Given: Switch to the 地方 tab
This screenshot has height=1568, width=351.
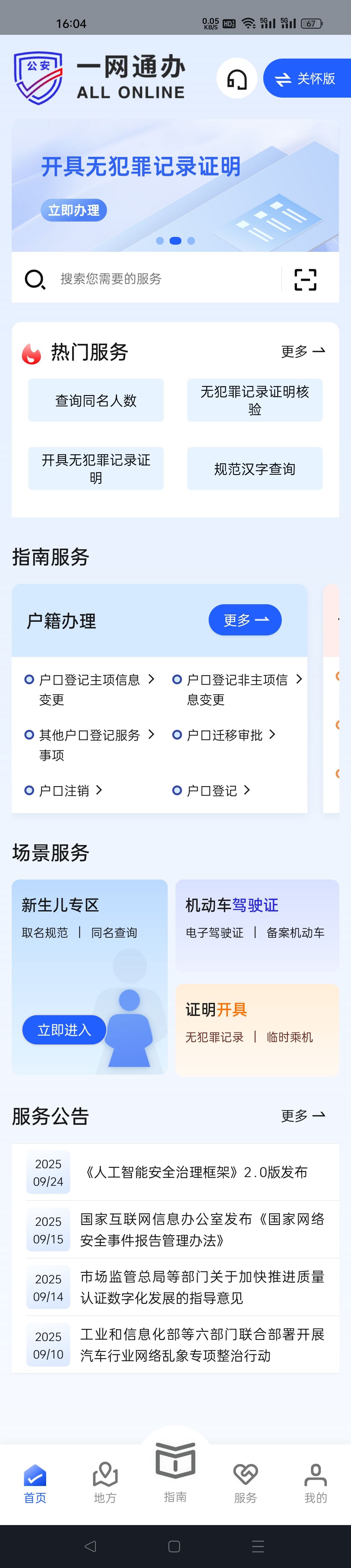Looking at the screenshot, I should click(105, 1483).
